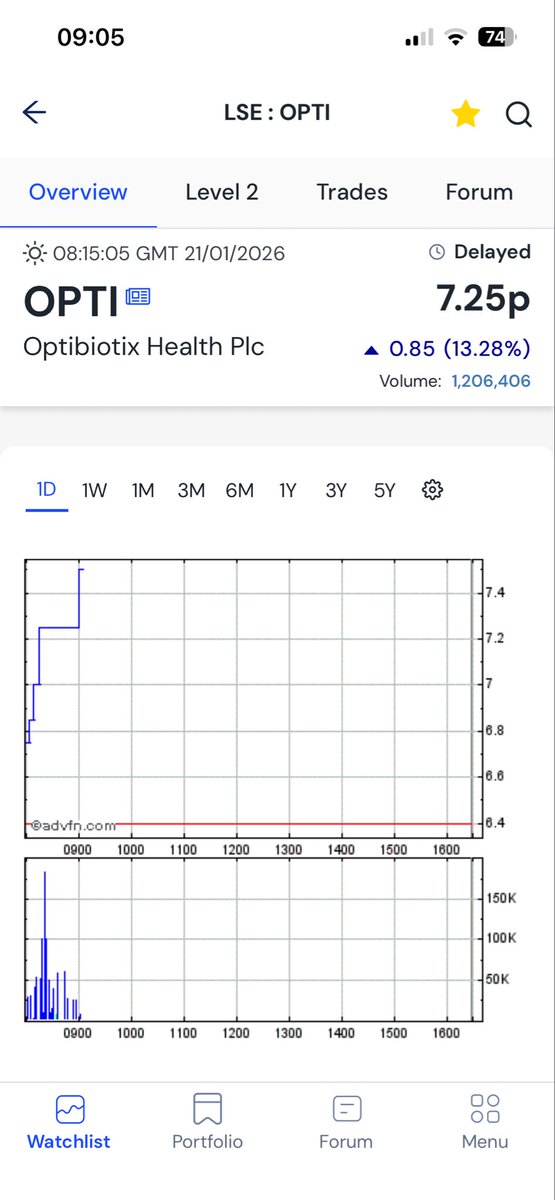The width and height of the screenshot is (555, 1200).
Task: Go back with the arrow icon
Action: pyautogui.click(x=35, y=113)
